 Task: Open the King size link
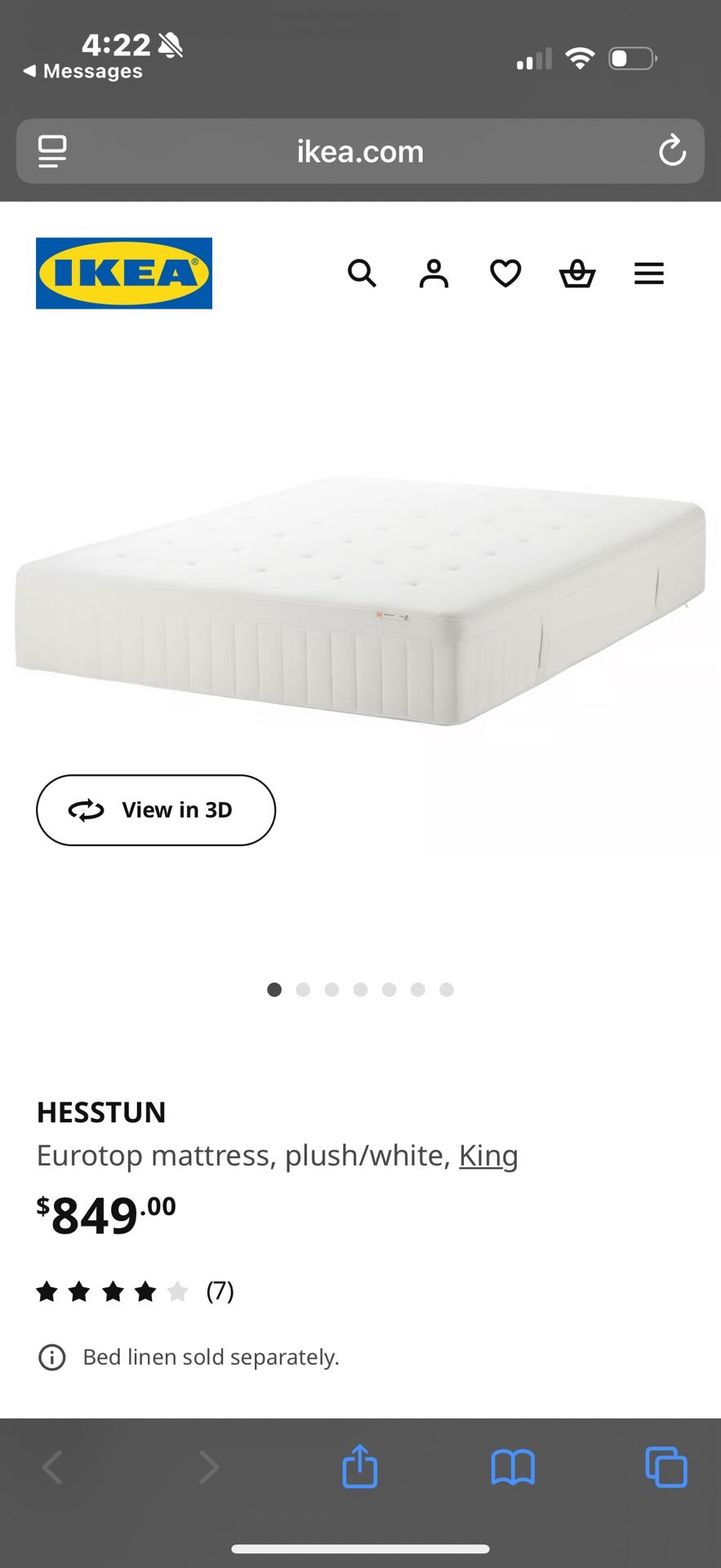[x=488, y=1155]
